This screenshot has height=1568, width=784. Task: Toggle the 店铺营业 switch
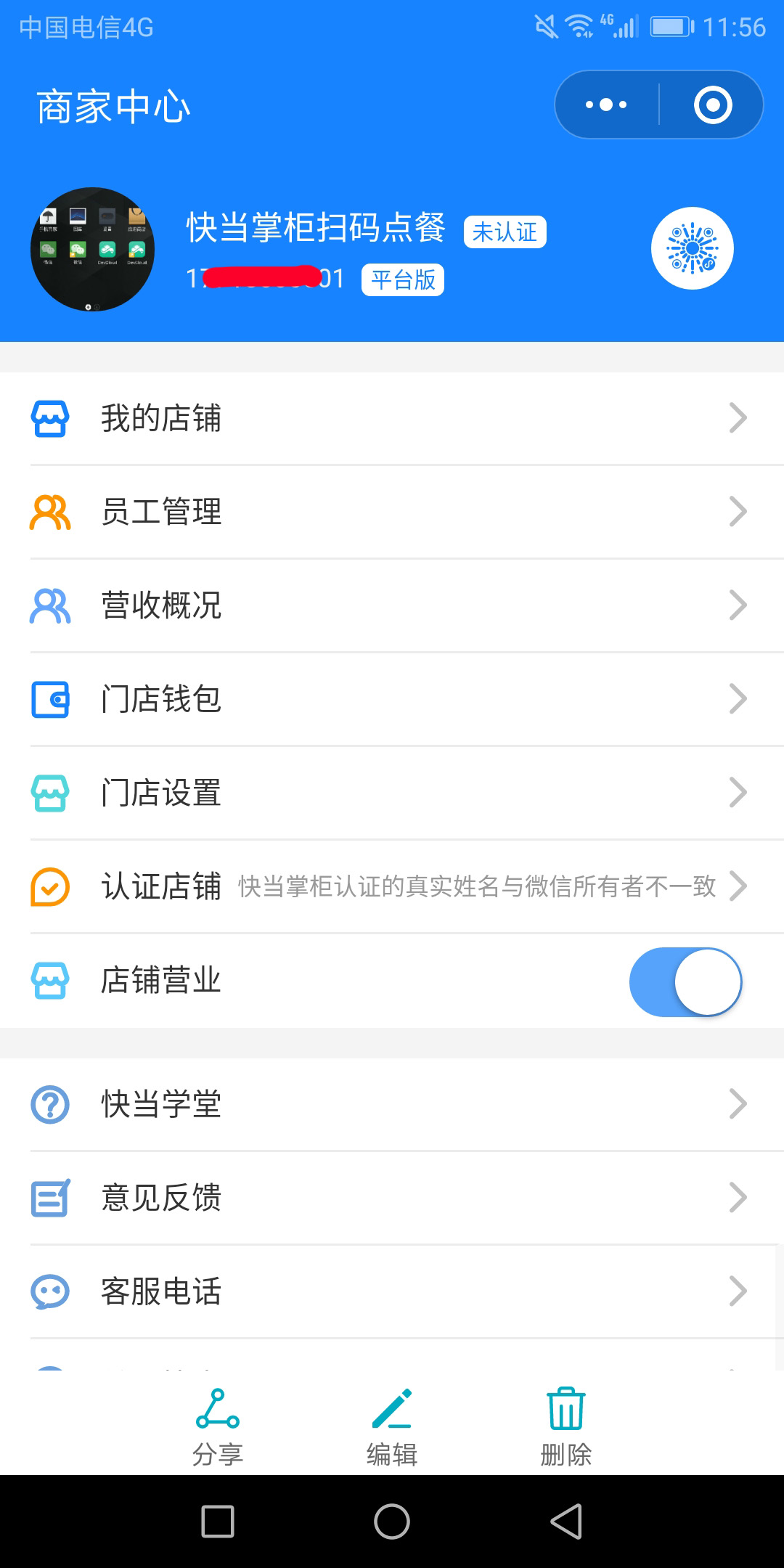tap(685, 981)
